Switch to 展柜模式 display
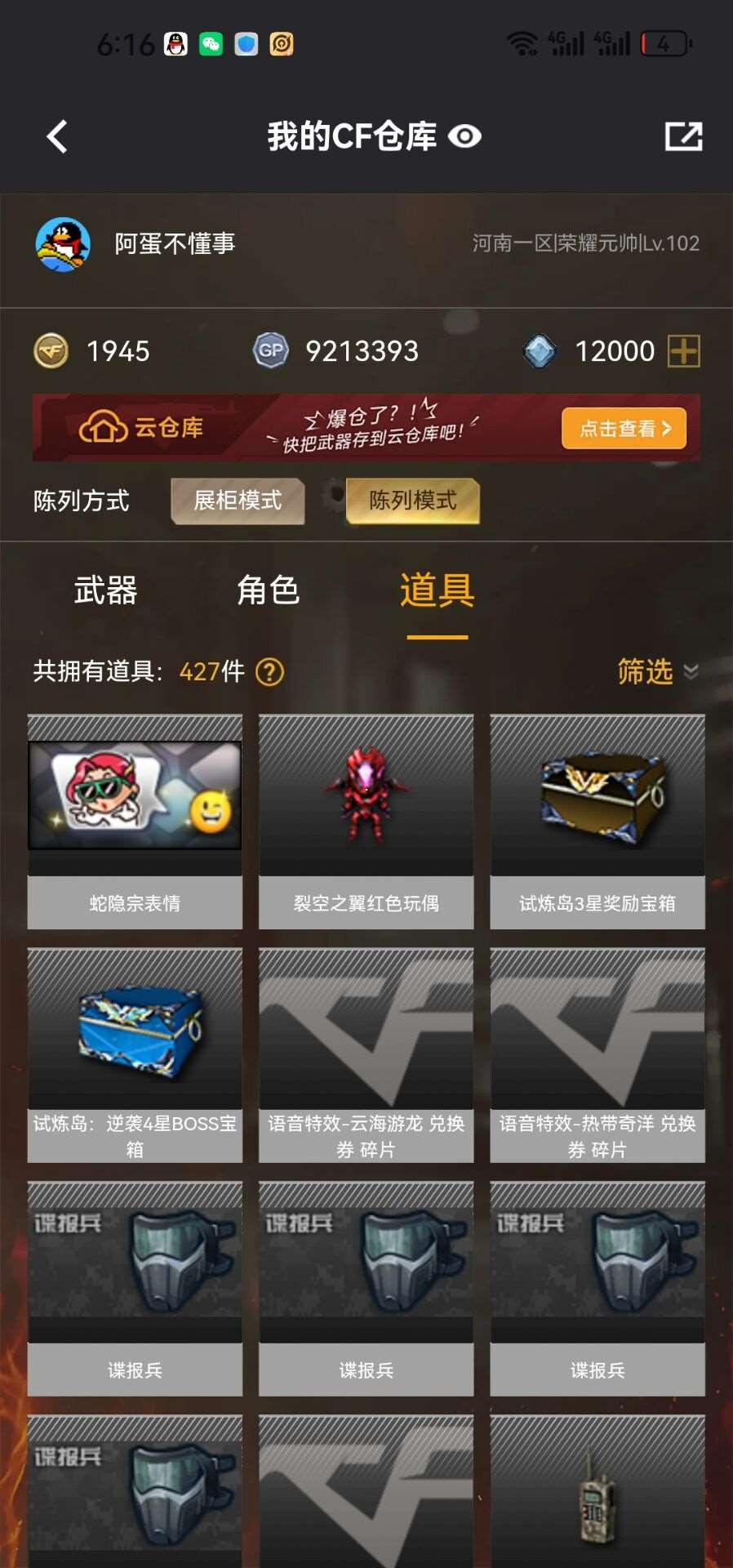The height and width of the screenshot is (1568, 733). click(x=238, y=501)
